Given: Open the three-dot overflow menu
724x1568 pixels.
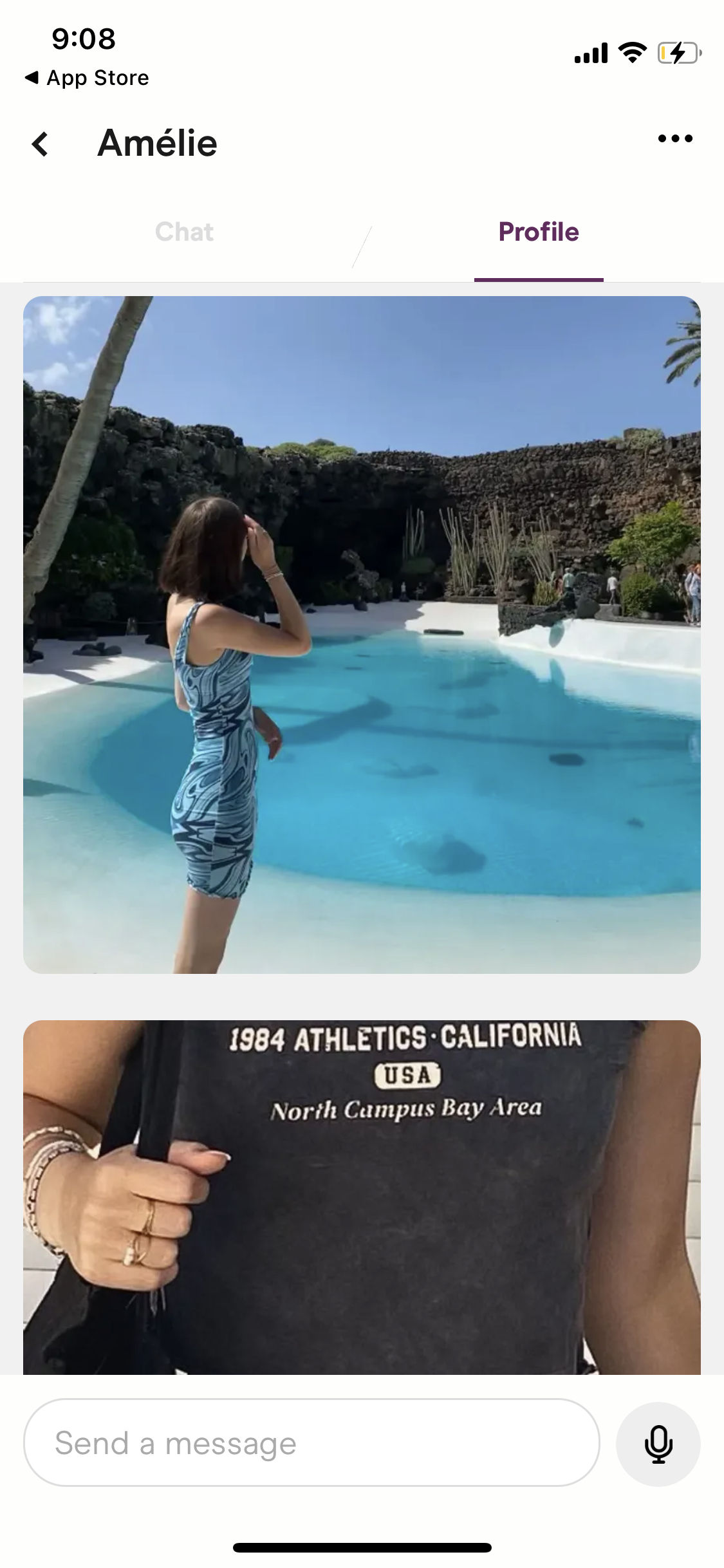Looking at the screenshot, I should (x=675, y=138).
